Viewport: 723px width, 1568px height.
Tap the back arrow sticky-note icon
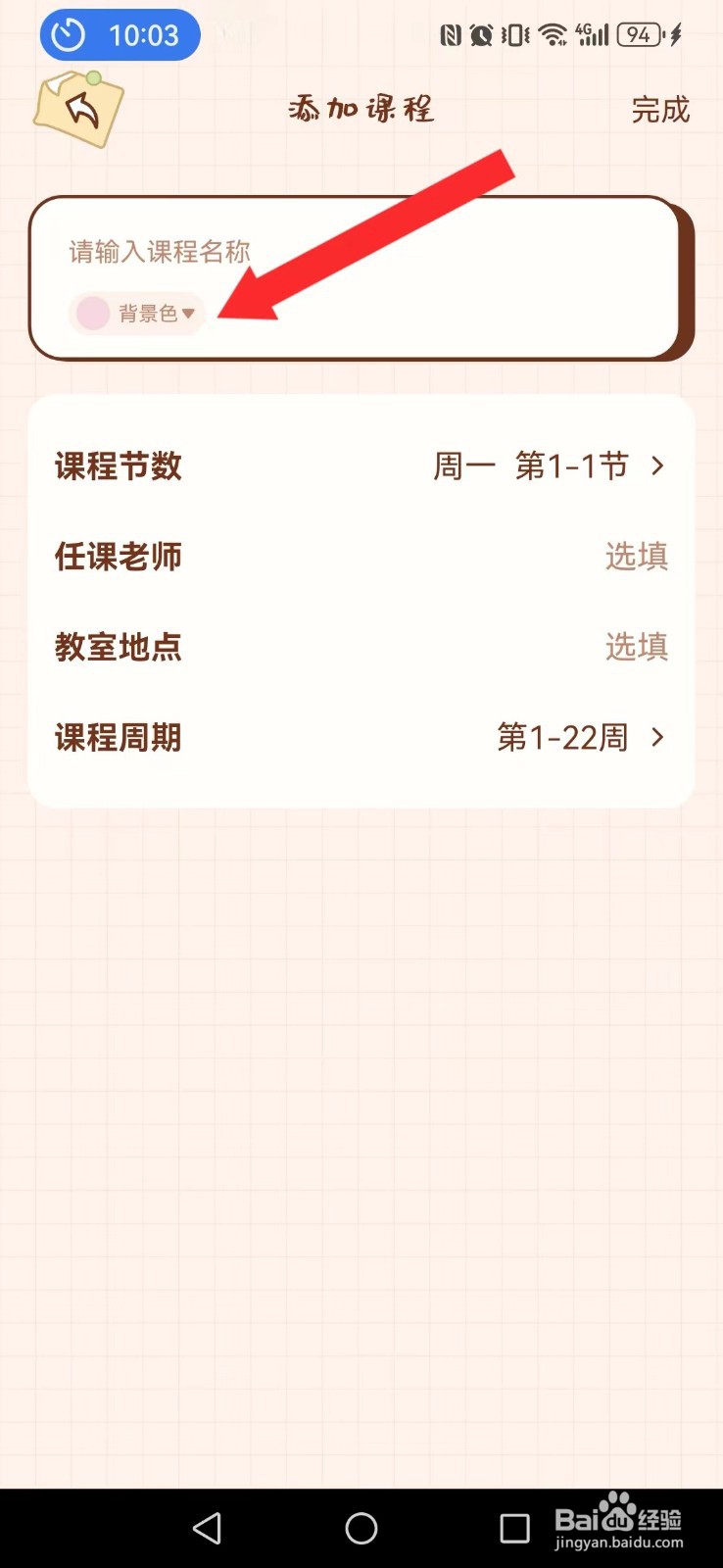tap(78, 111)
